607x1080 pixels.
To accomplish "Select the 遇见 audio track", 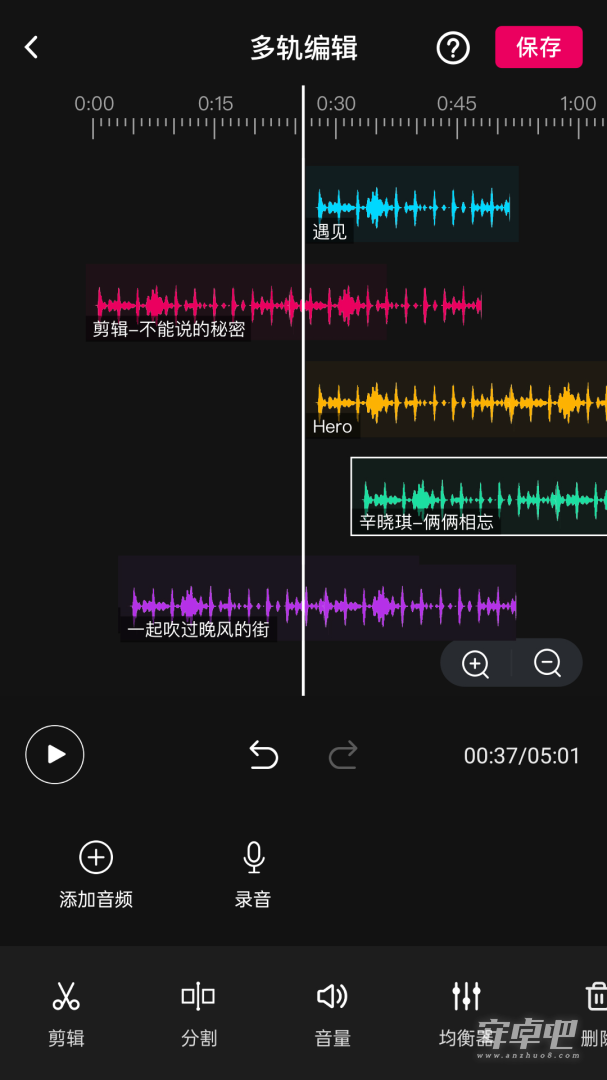I will tap(412, 205).
